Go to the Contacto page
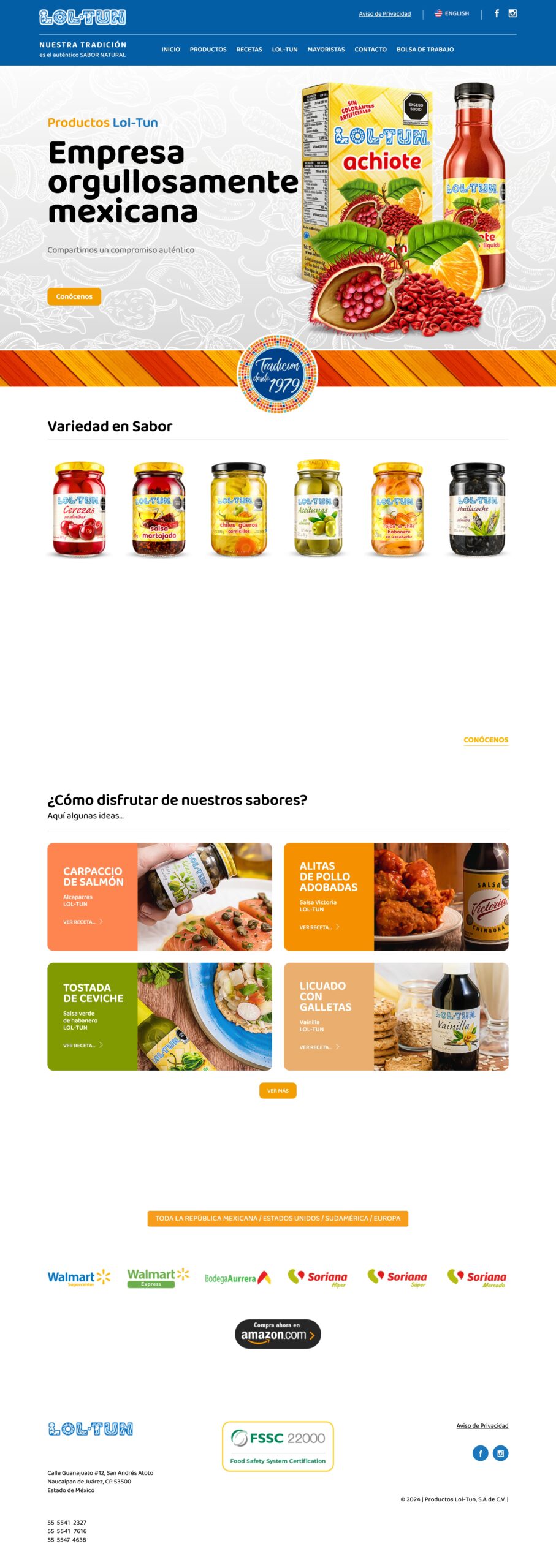This screenshot has height=1568, width=556. click(x=370, y=50)
